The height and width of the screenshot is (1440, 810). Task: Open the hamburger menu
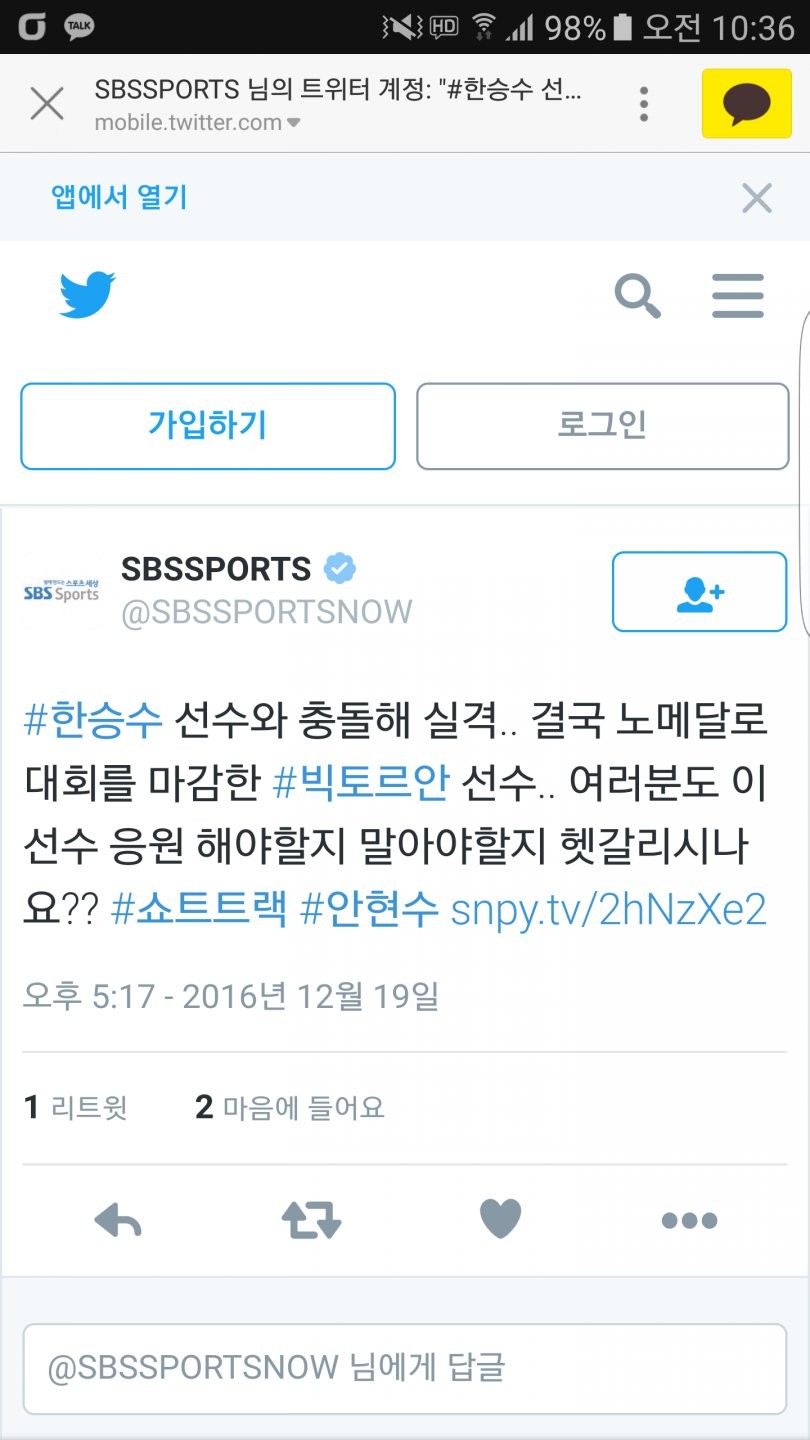(x=738, y=295)
